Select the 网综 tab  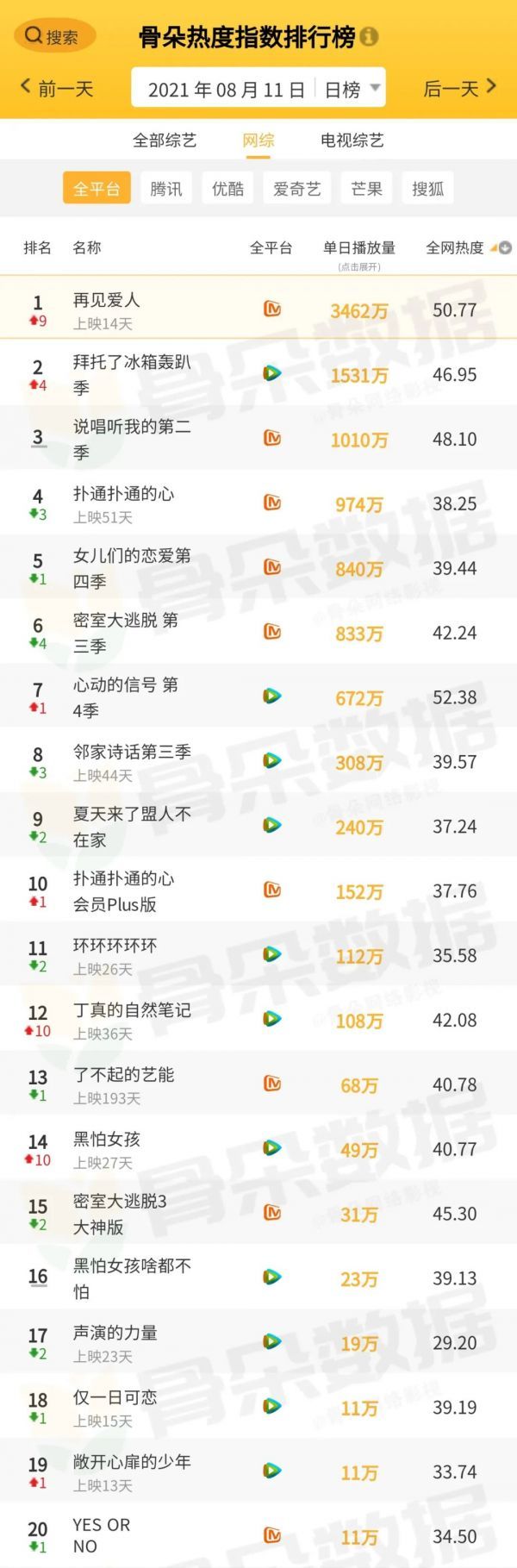(258, 140)
